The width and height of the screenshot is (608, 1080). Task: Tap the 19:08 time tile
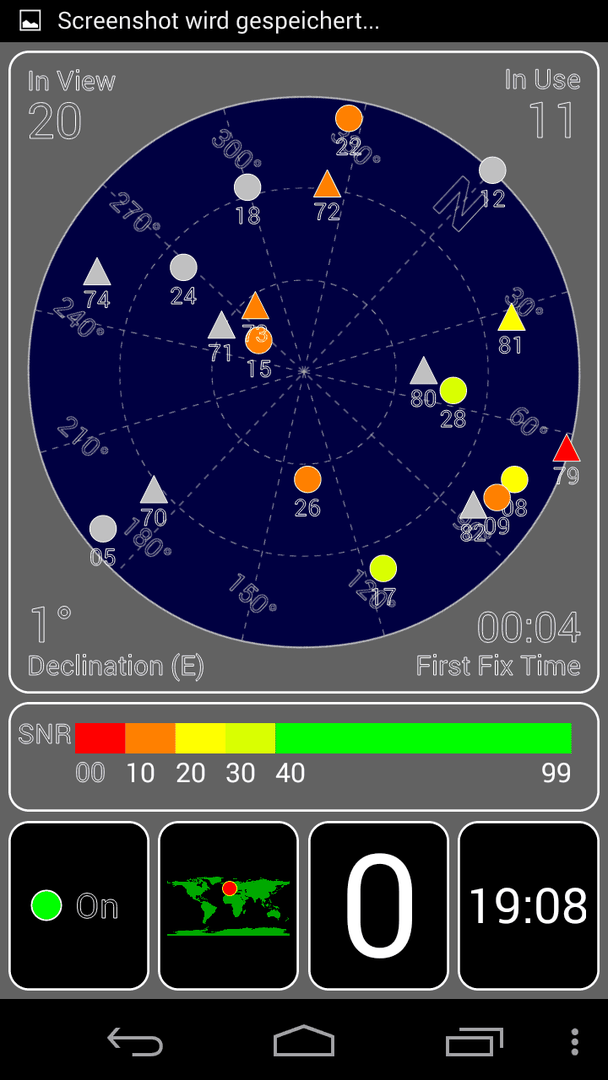[x=529, y=905]
